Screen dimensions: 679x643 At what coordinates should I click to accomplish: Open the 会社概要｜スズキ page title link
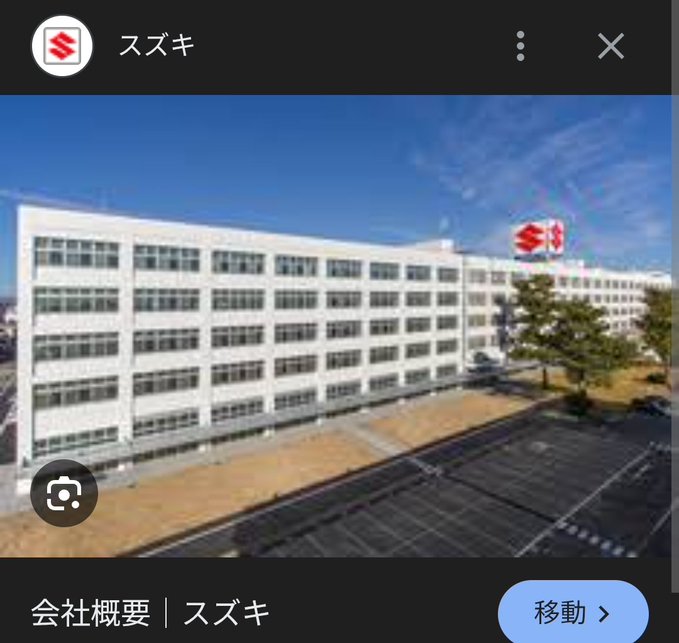pos(150,611)
